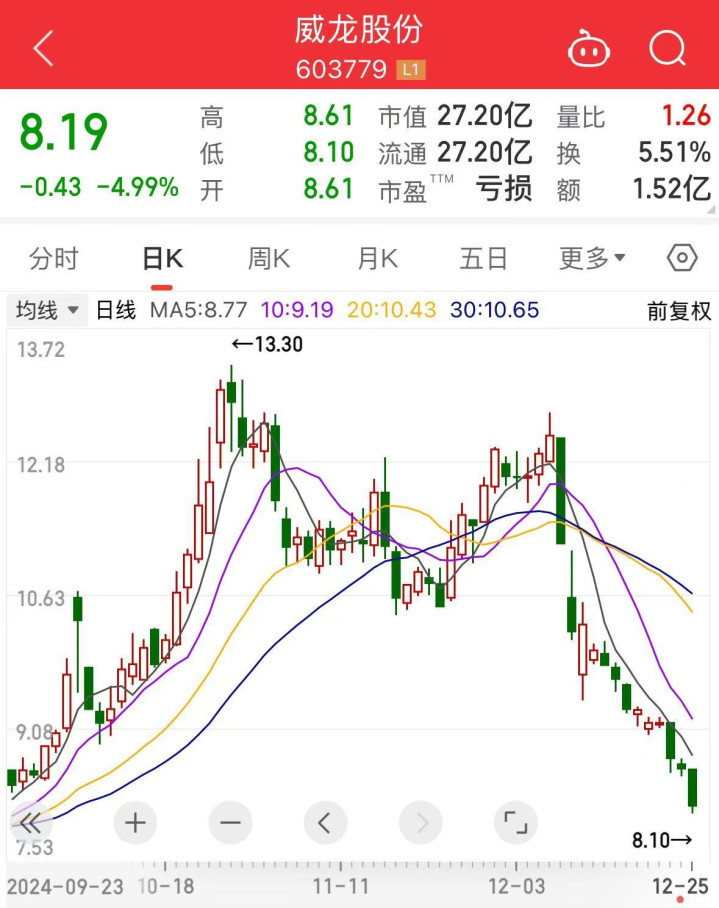Open full-screen chart view
The height and width of the screenshot is (908, 719).
pyautogui.click(x=516, y=823)
